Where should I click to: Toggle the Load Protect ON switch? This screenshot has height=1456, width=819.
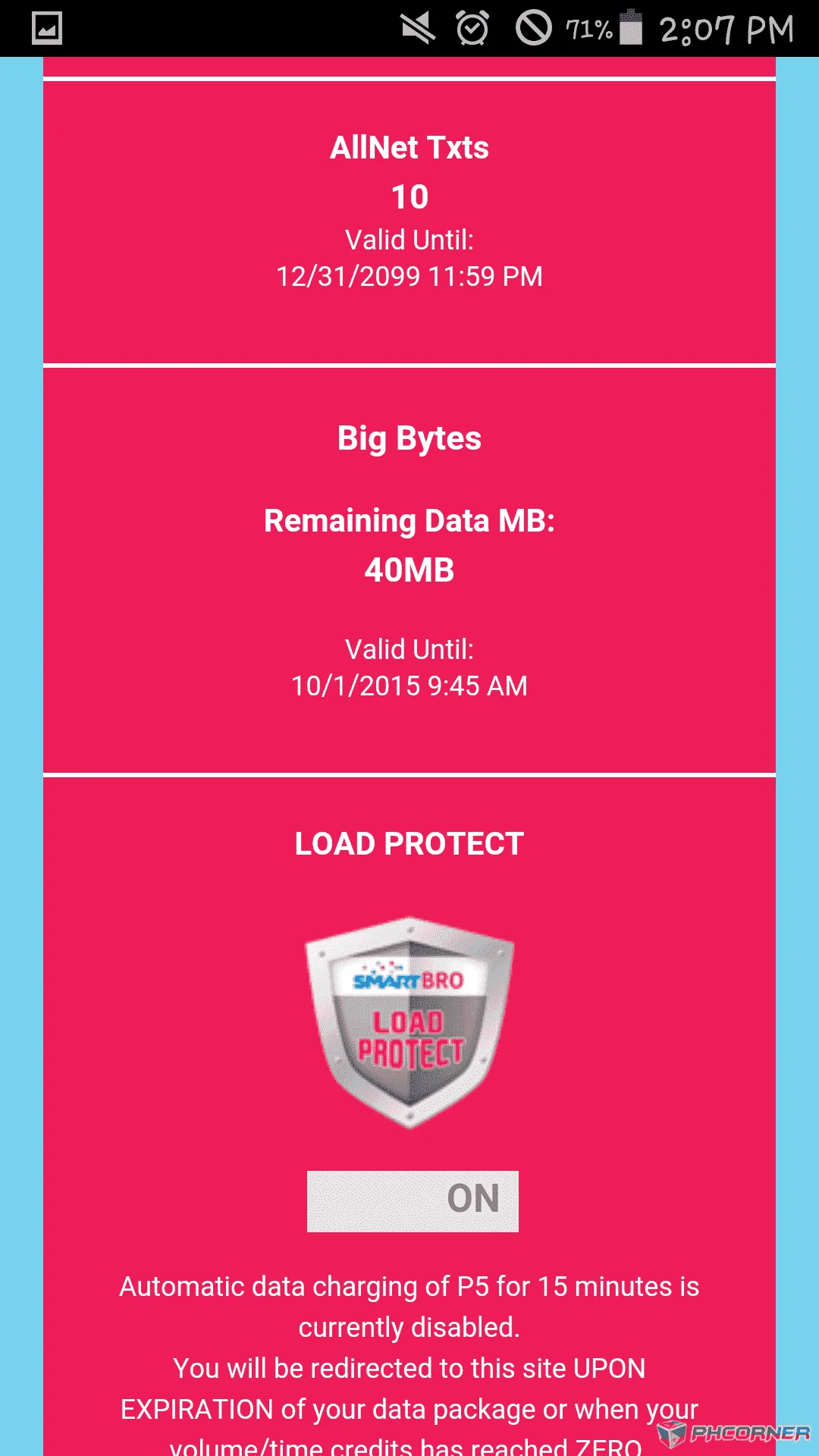point(413,1201)
